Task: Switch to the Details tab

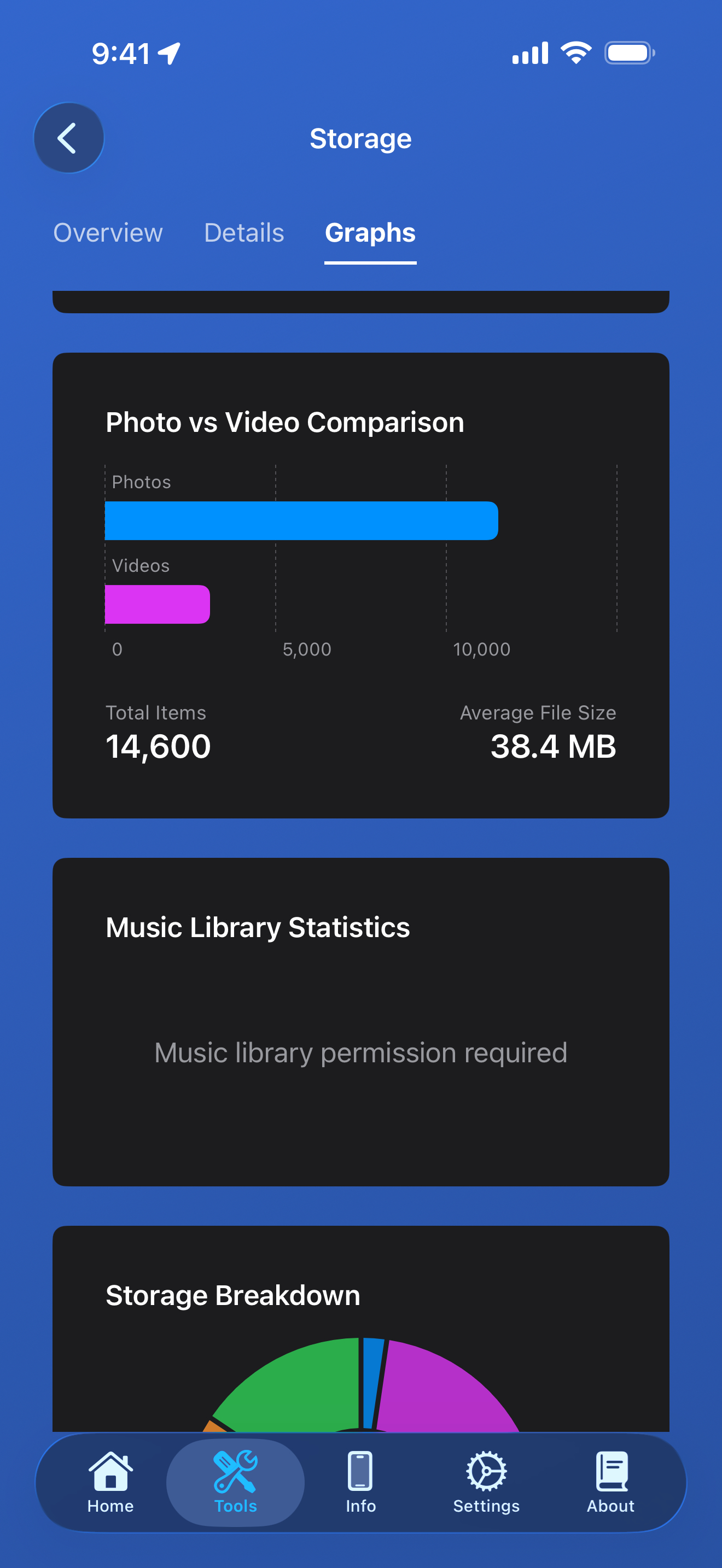Action: [243, 233]
